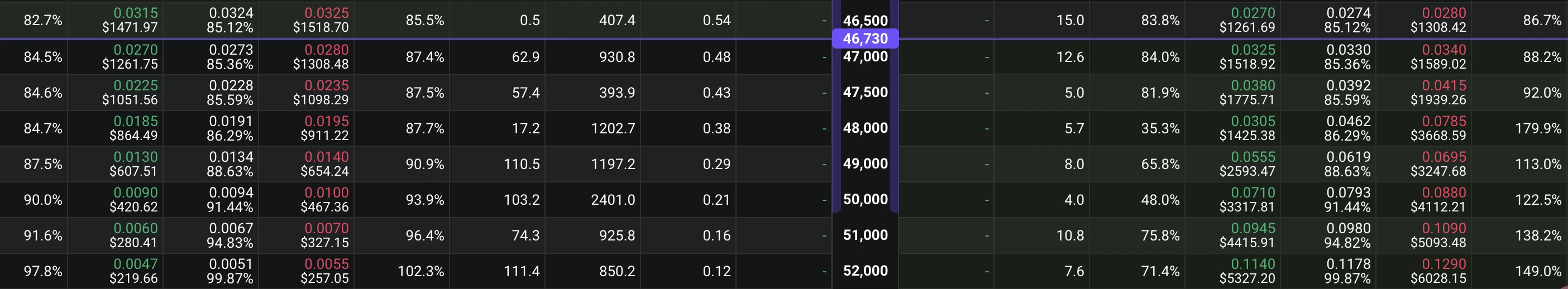
Task: Open the 47,500 strike row
Action: point(865,93)
